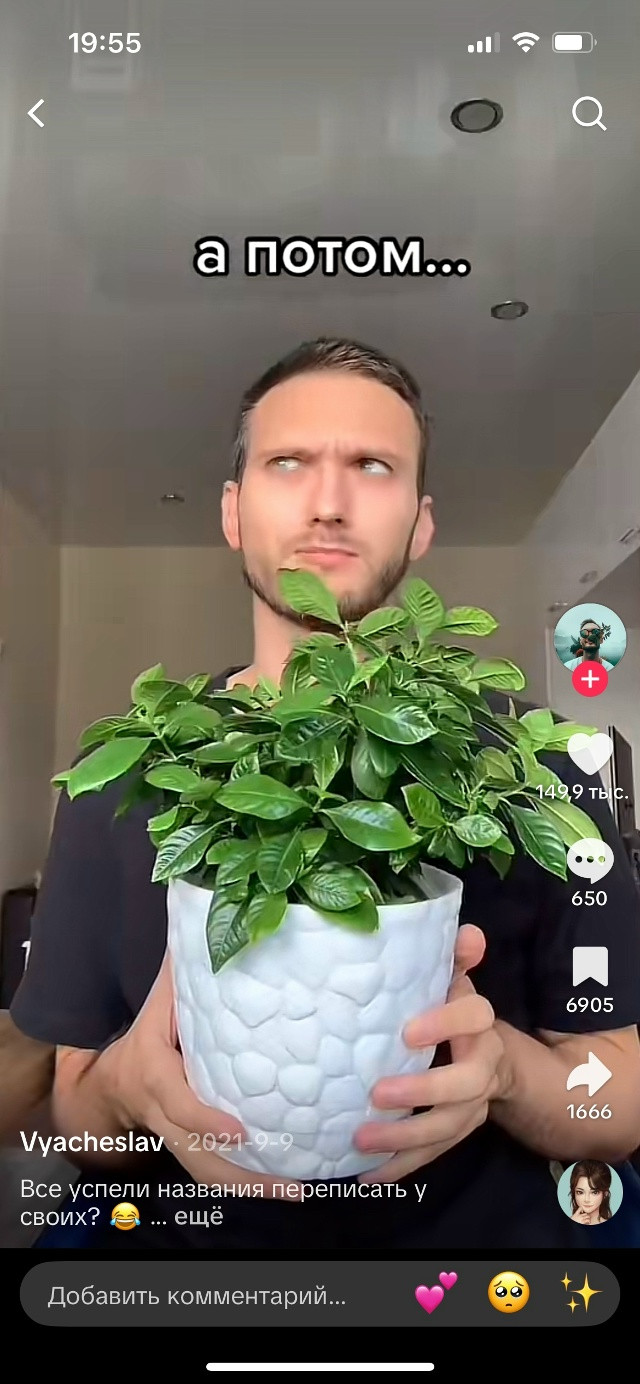This screenshot has height=1384, width=640.
Task: Go back with the top-left arrow
Action: tap(36, 113)
